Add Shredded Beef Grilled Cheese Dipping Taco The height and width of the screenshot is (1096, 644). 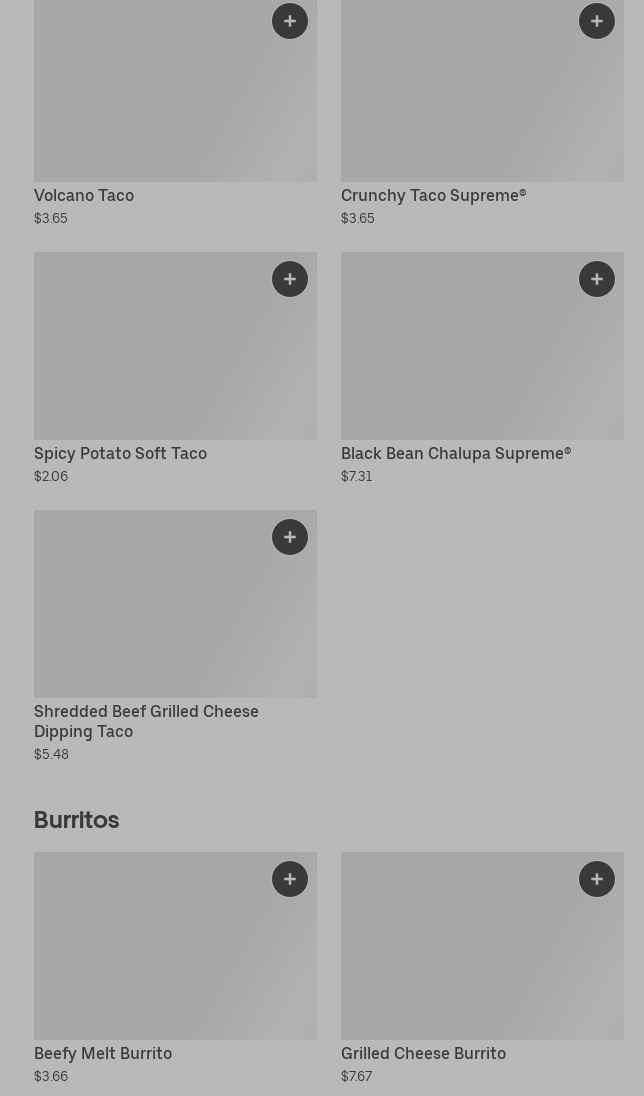click(x=289, y=537)
